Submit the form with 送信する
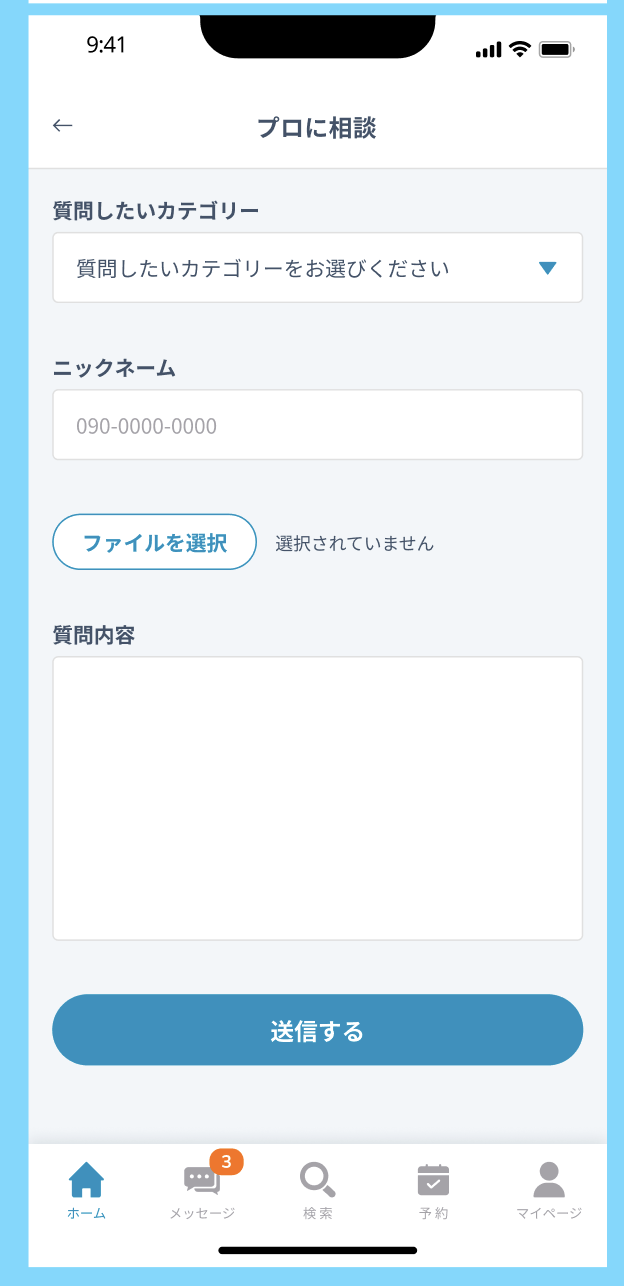 click(317, 1030)
